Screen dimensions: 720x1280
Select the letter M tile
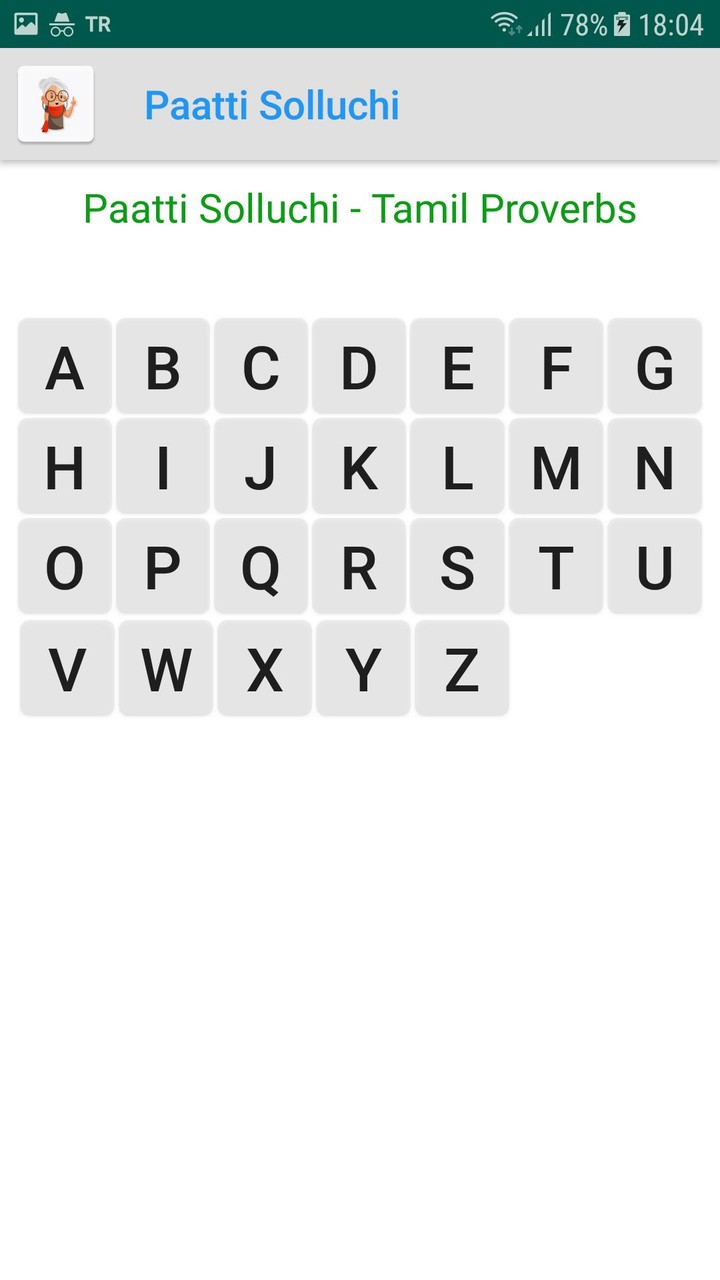pyautogui.click(x=556, y=467)
